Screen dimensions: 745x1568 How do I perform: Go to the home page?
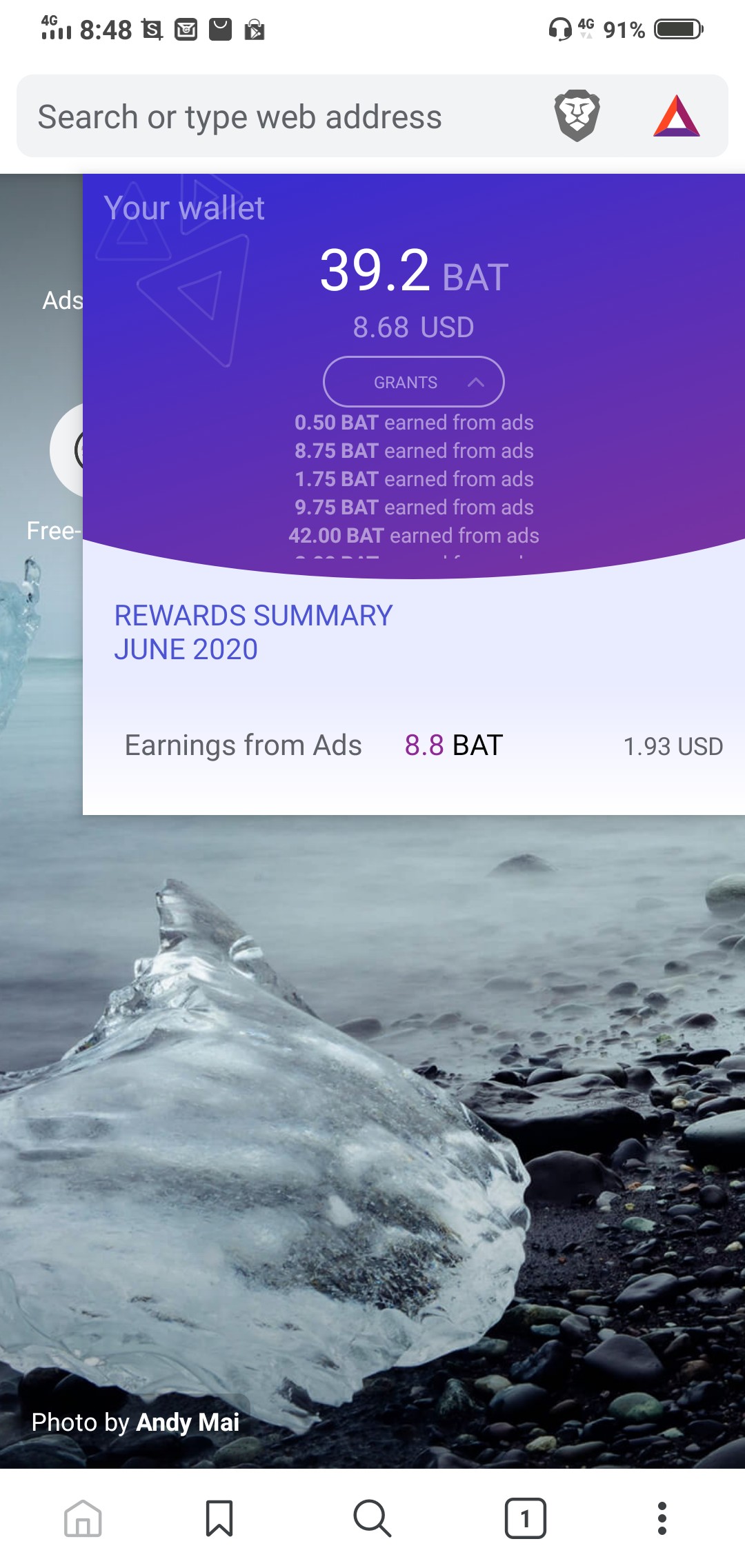click(x=83, y=1518)
